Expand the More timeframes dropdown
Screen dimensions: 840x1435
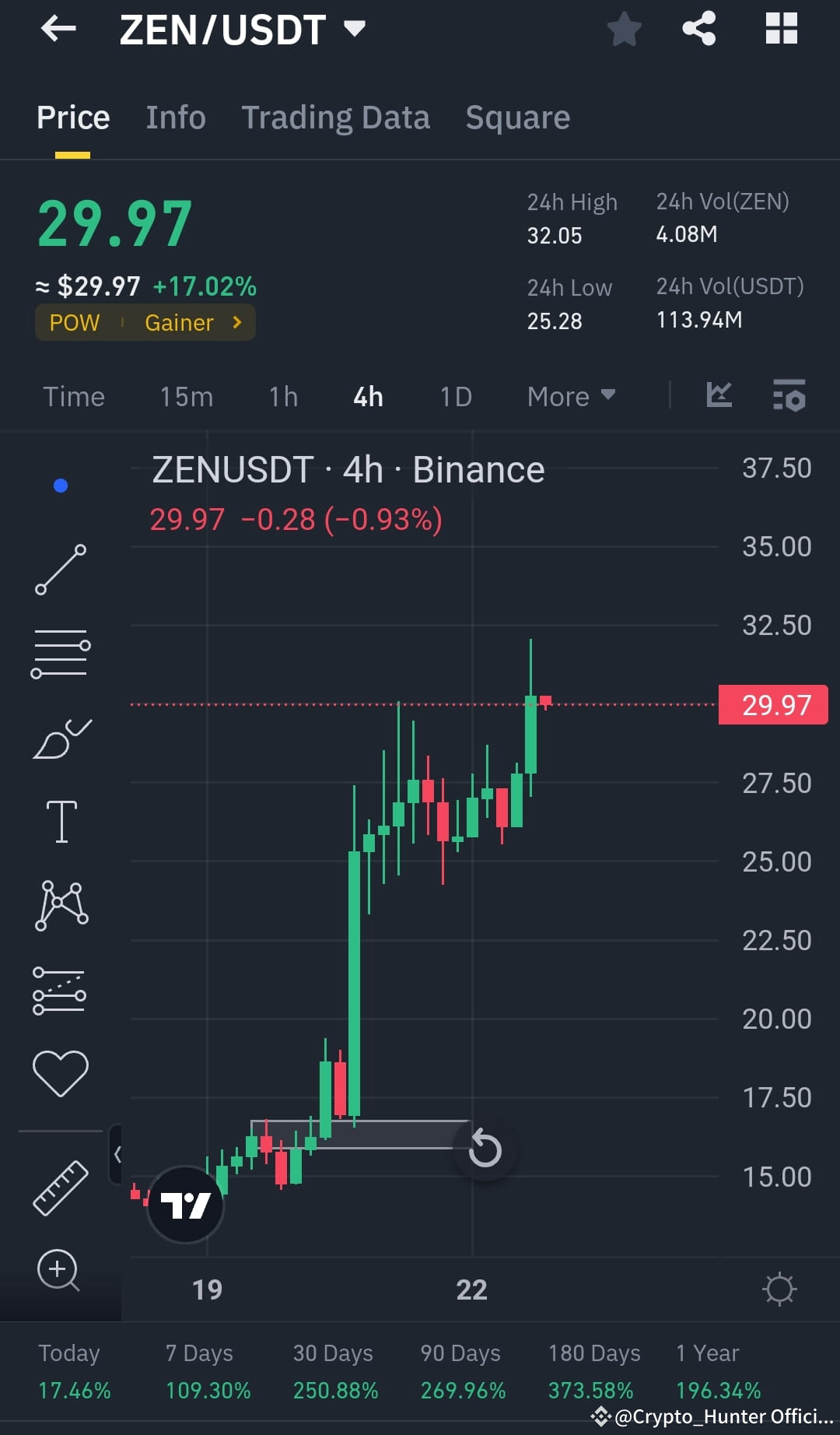(570, 396)
